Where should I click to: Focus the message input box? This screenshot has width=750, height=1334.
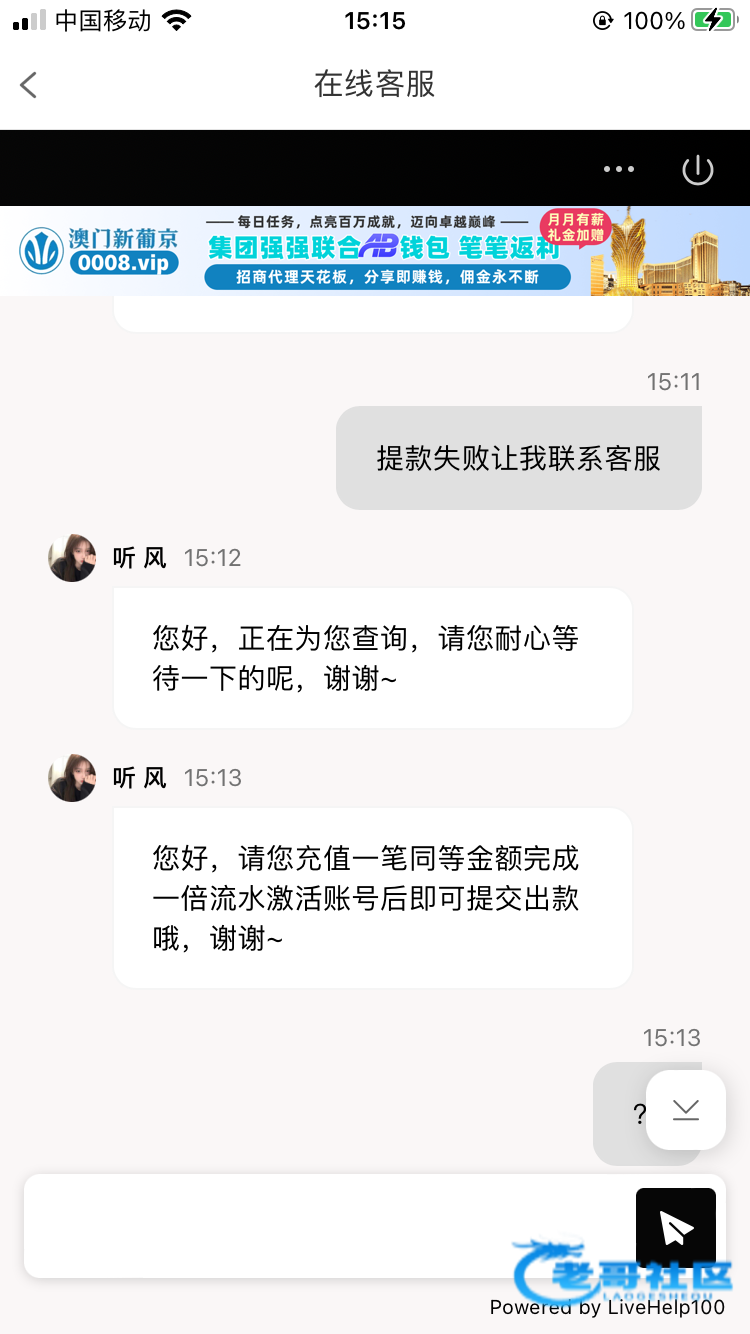pyautogui.click(x=320, y=1225)
